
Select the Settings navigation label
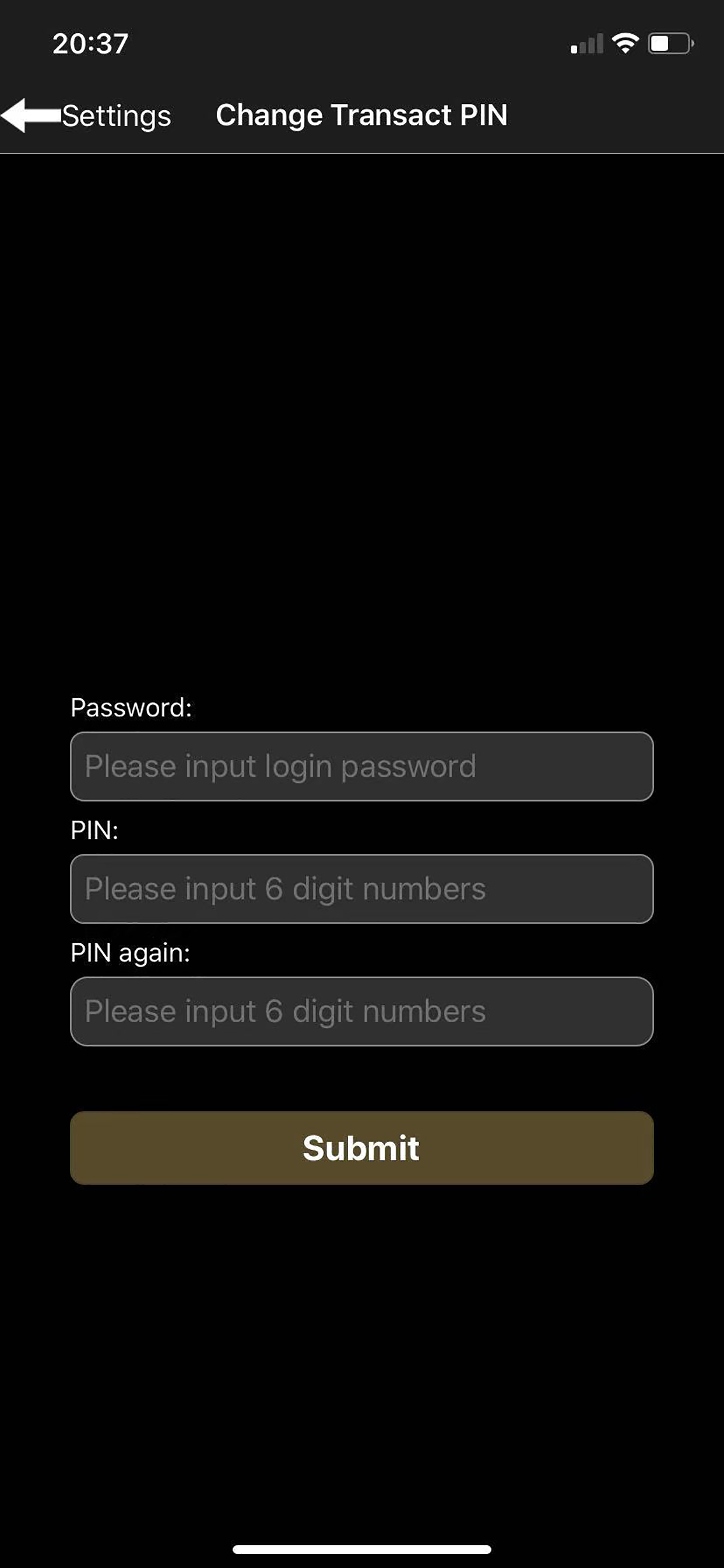coord(117,114)
